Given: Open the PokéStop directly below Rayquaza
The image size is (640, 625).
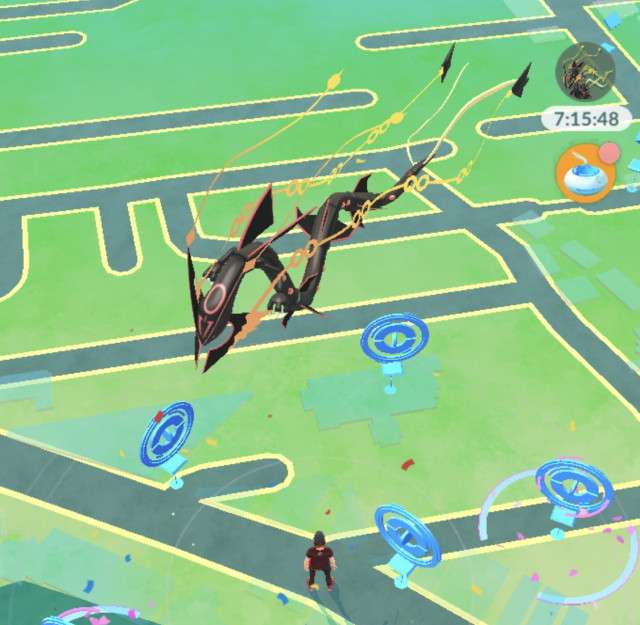Looking at the screenshot, I should 397,342.
